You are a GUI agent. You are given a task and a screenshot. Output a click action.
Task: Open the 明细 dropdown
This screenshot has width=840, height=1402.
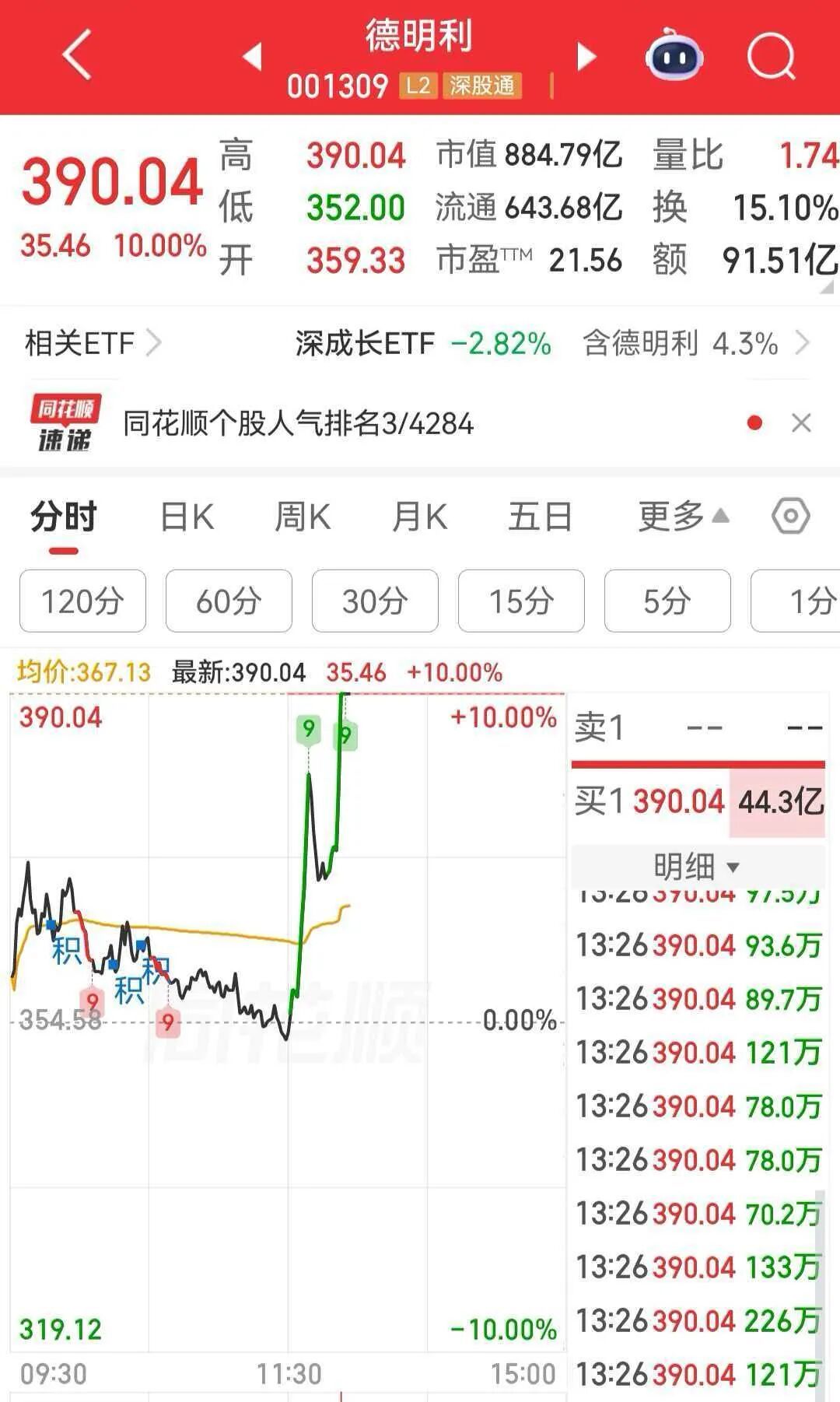coord(698,866)
